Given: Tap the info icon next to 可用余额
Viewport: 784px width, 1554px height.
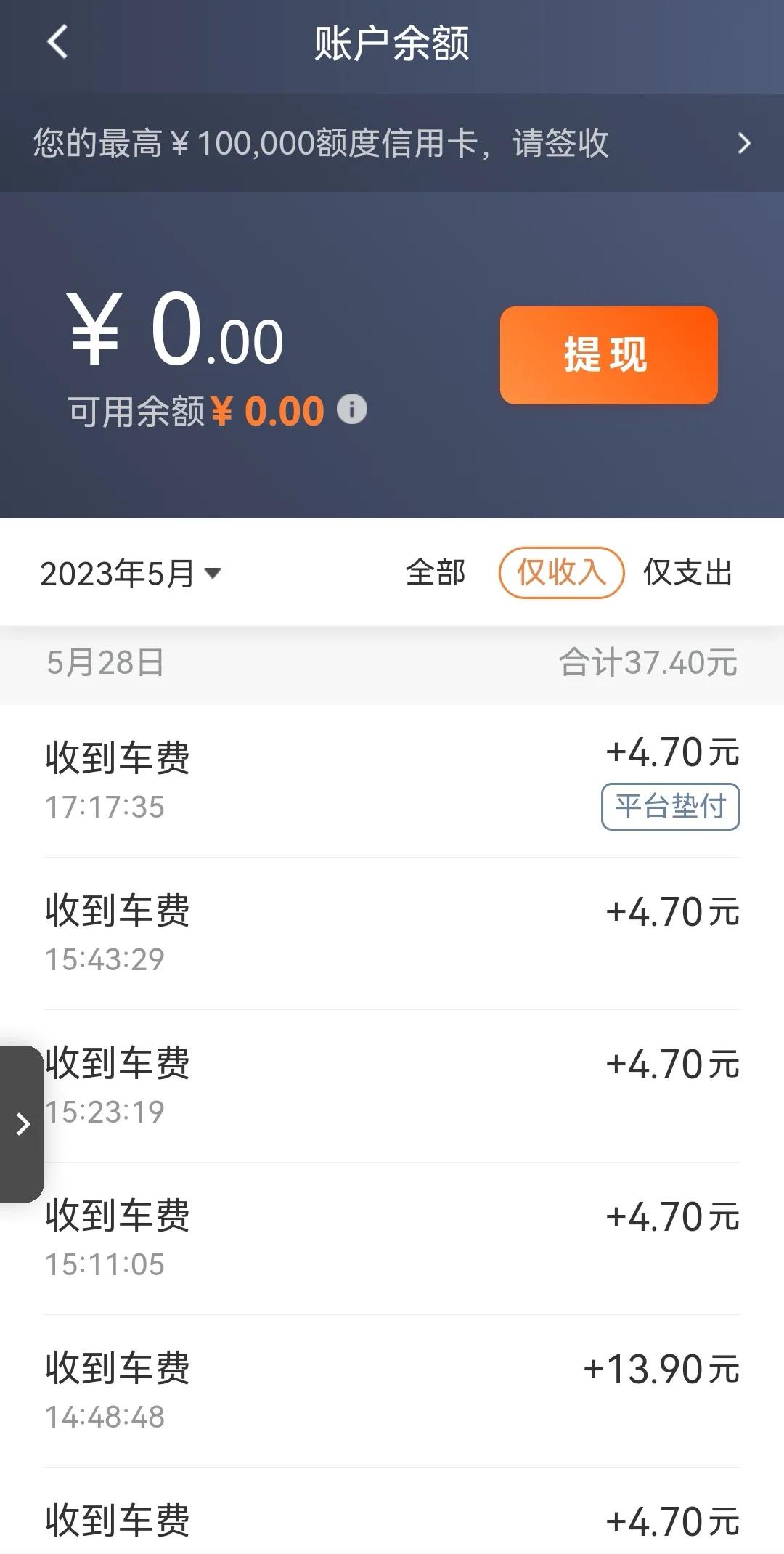Looking at the screenshot, I should [354, 410].
